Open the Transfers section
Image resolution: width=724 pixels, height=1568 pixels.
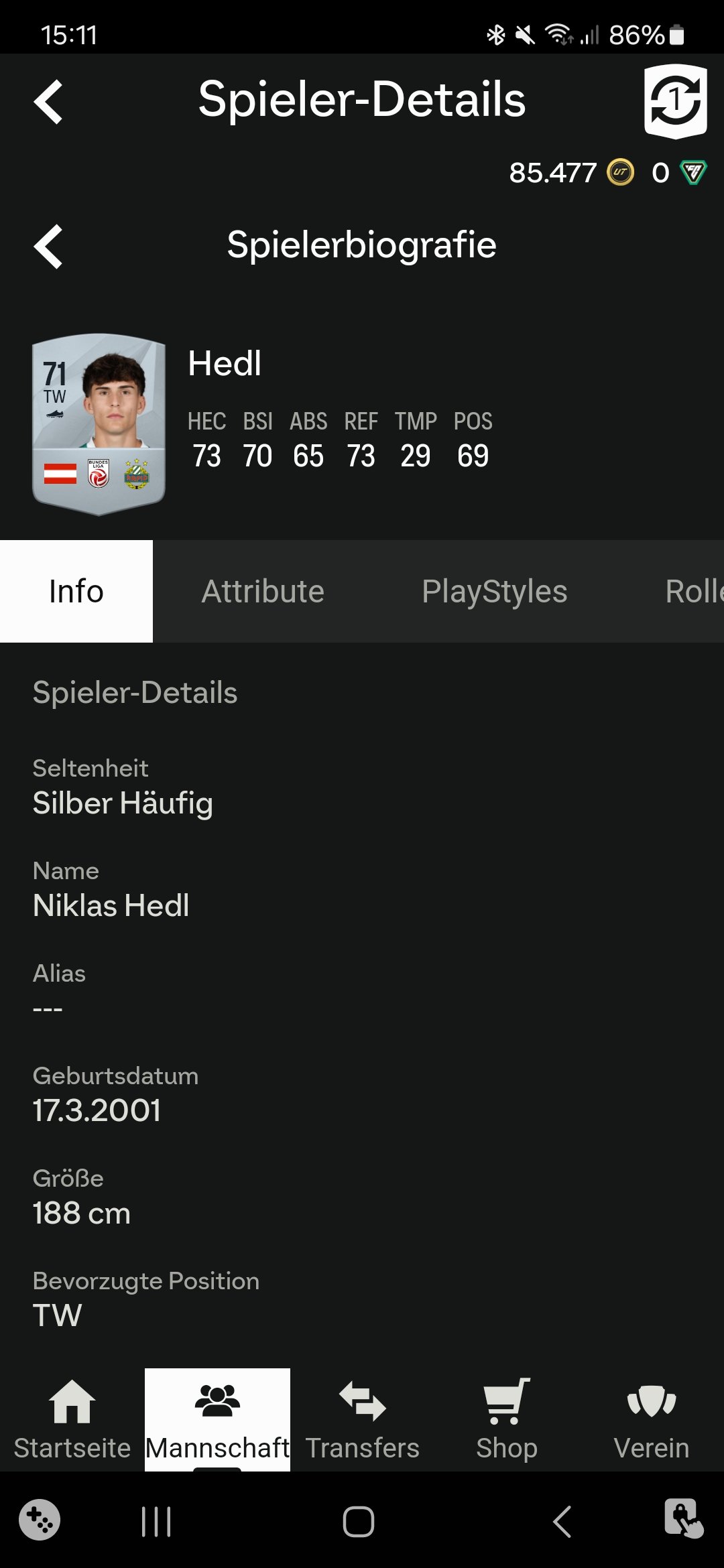(x=362, y=1419)
